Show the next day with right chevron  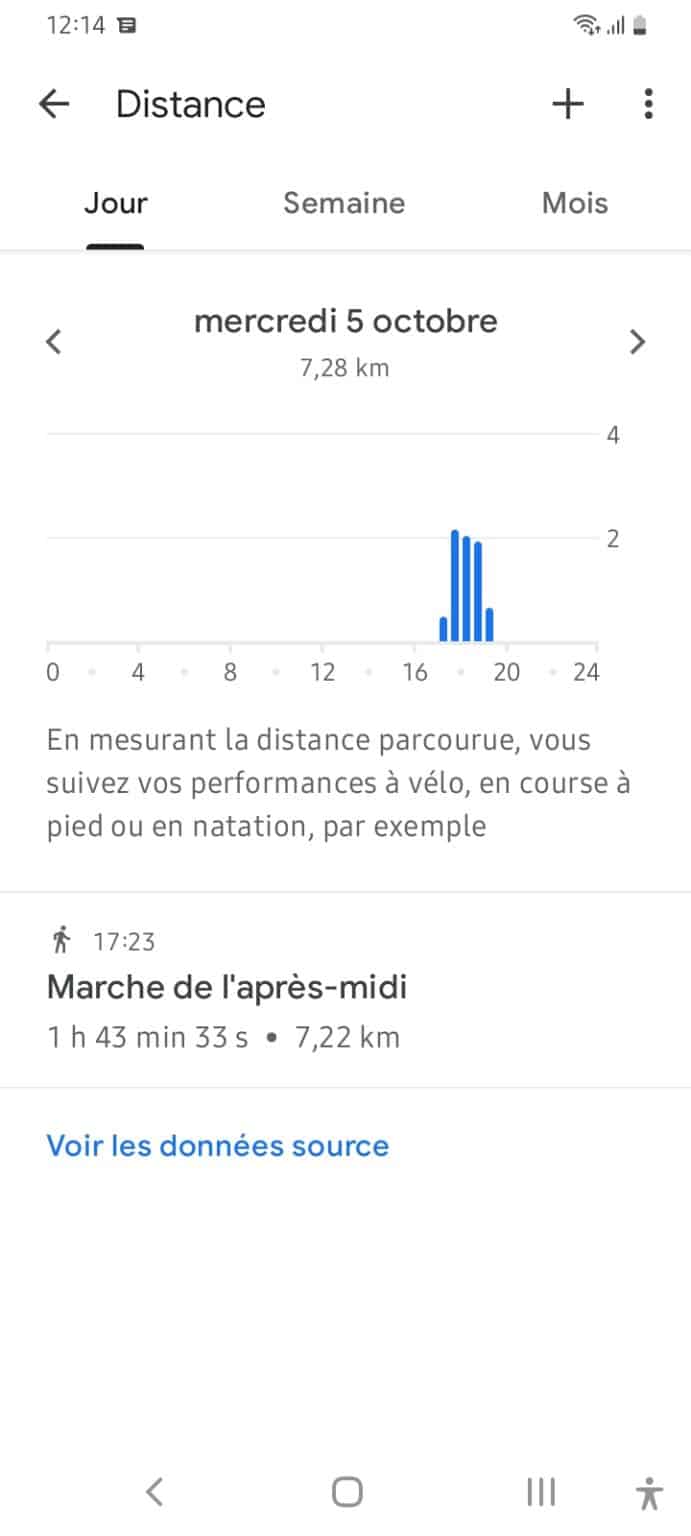(x=637, y=342)
